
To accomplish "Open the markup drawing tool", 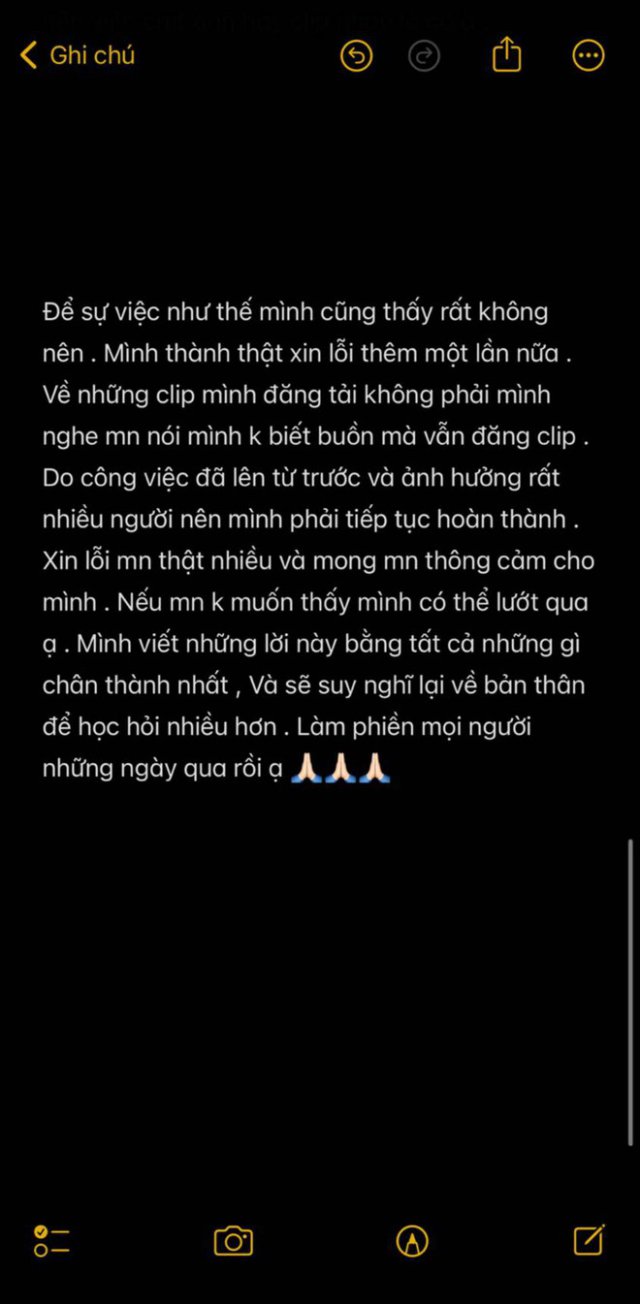I will (x=412, y=1241).
